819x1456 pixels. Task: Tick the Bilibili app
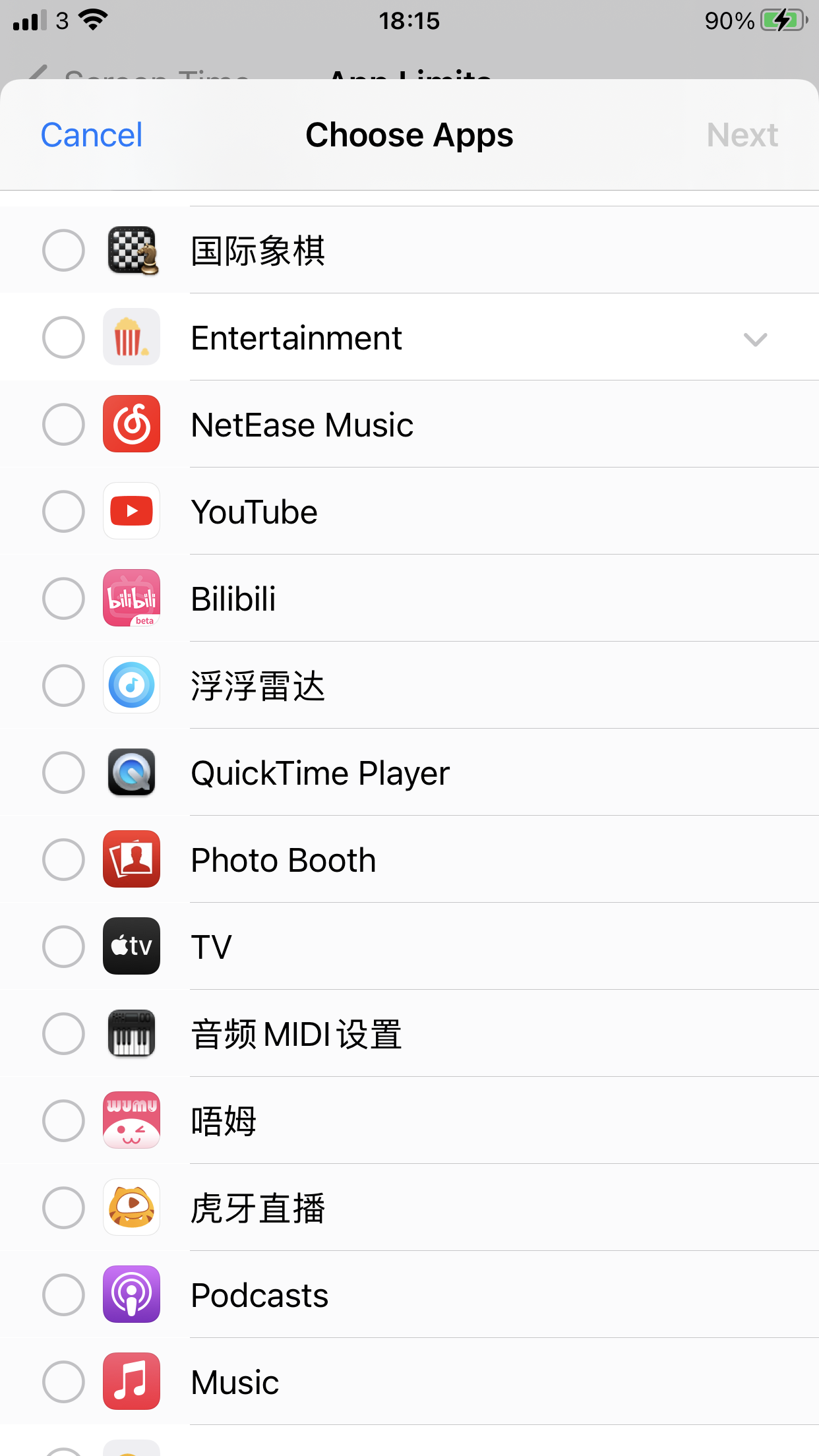click(63, 599)
